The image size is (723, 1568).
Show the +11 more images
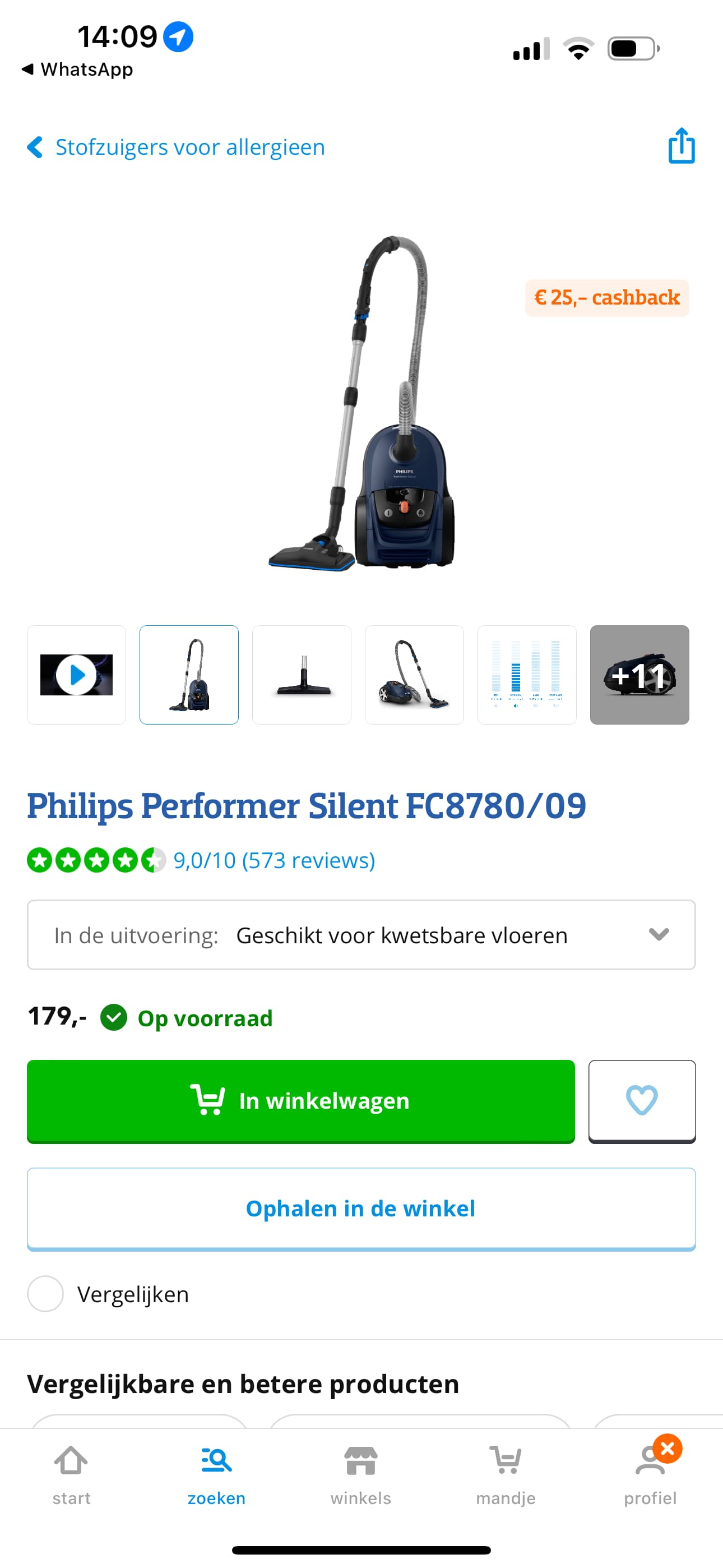coord(639,675)
